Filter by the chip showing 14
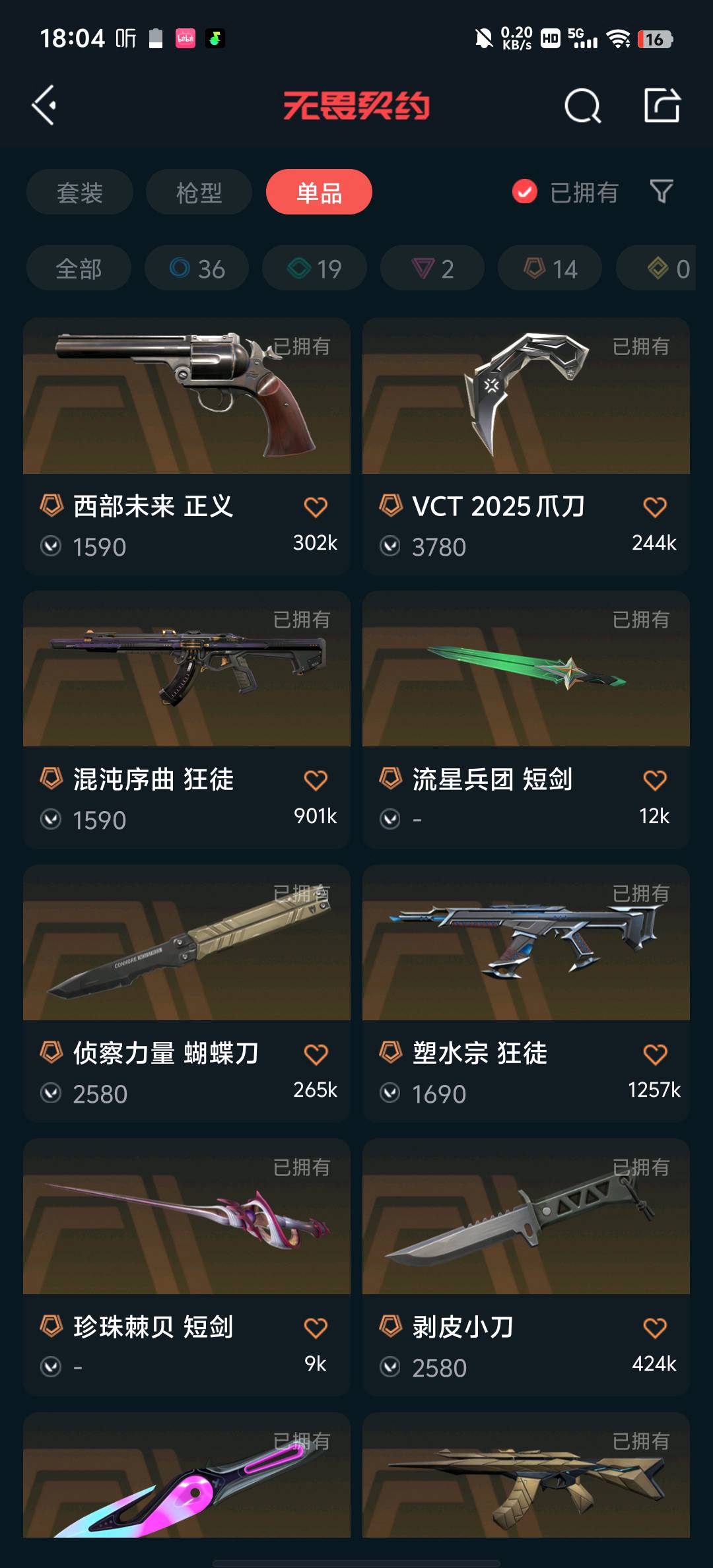This screenshot has width=713, height=1568. pos(550,269)
